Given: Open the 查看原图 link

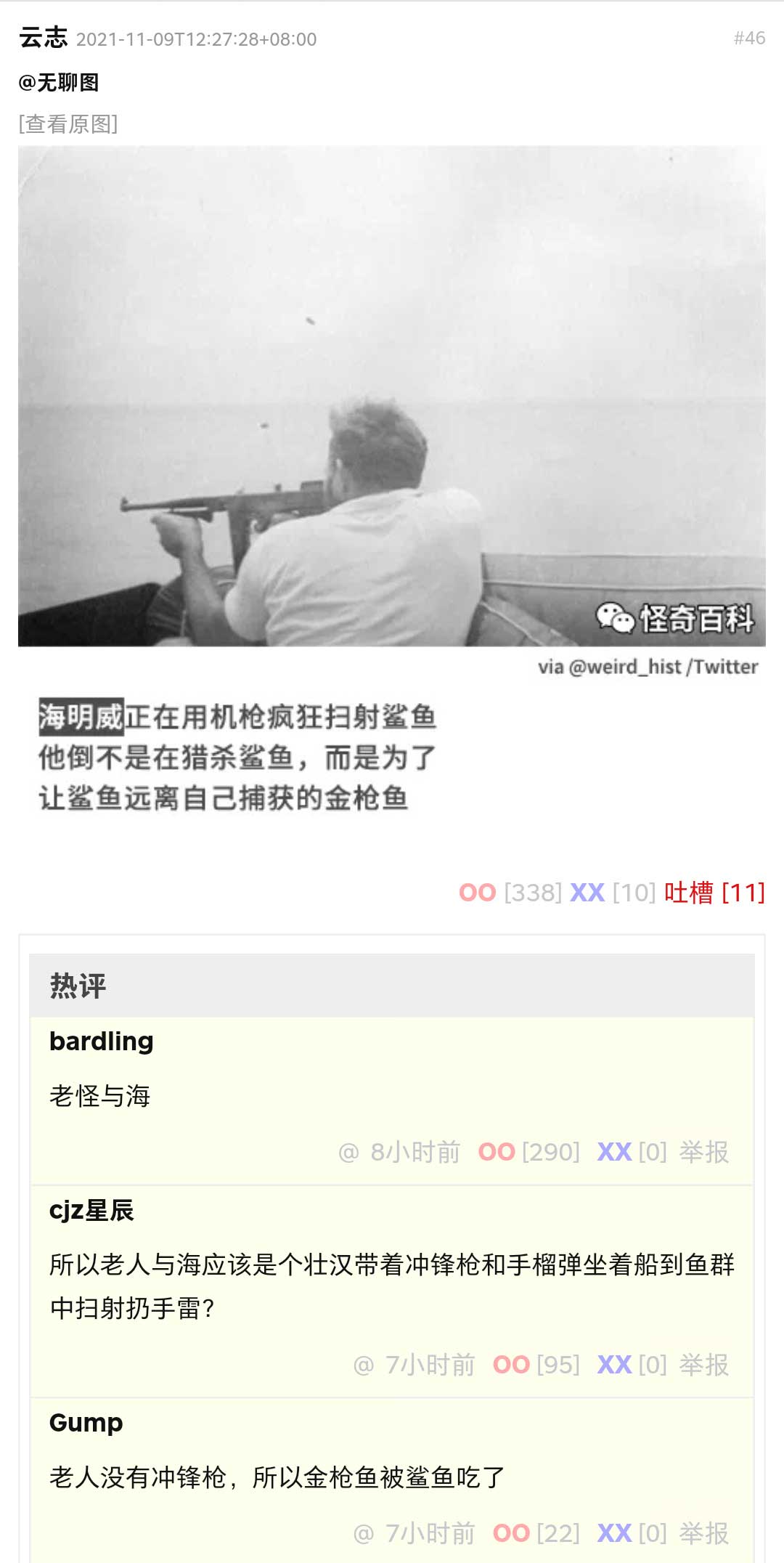Looking at the screenshot, I should tap(68, 124).
